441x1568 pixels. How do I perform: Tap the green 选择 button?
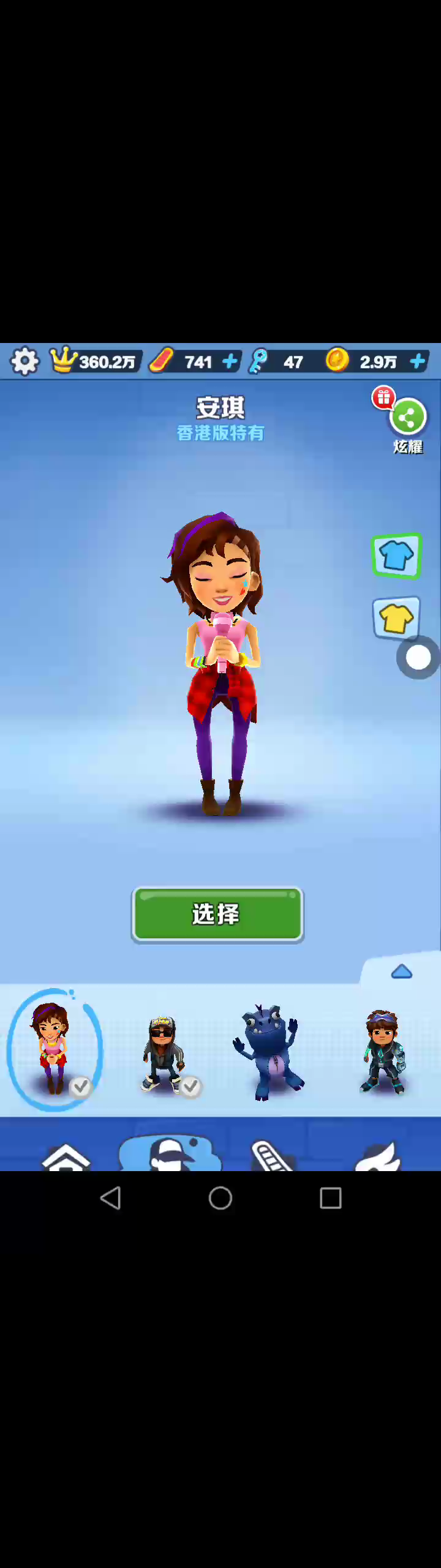pos(217,914)
